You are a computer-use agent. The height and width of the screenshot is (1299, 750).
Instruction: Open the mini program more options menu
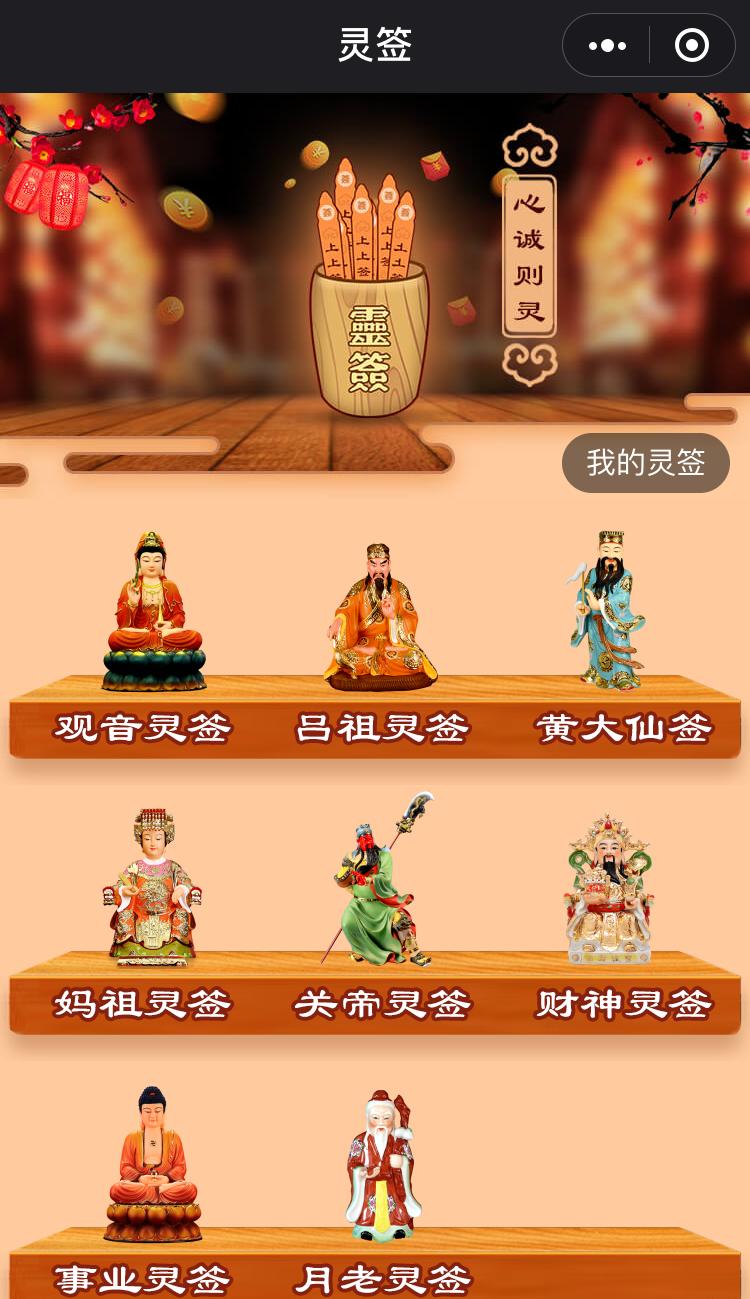click(607, 45)
